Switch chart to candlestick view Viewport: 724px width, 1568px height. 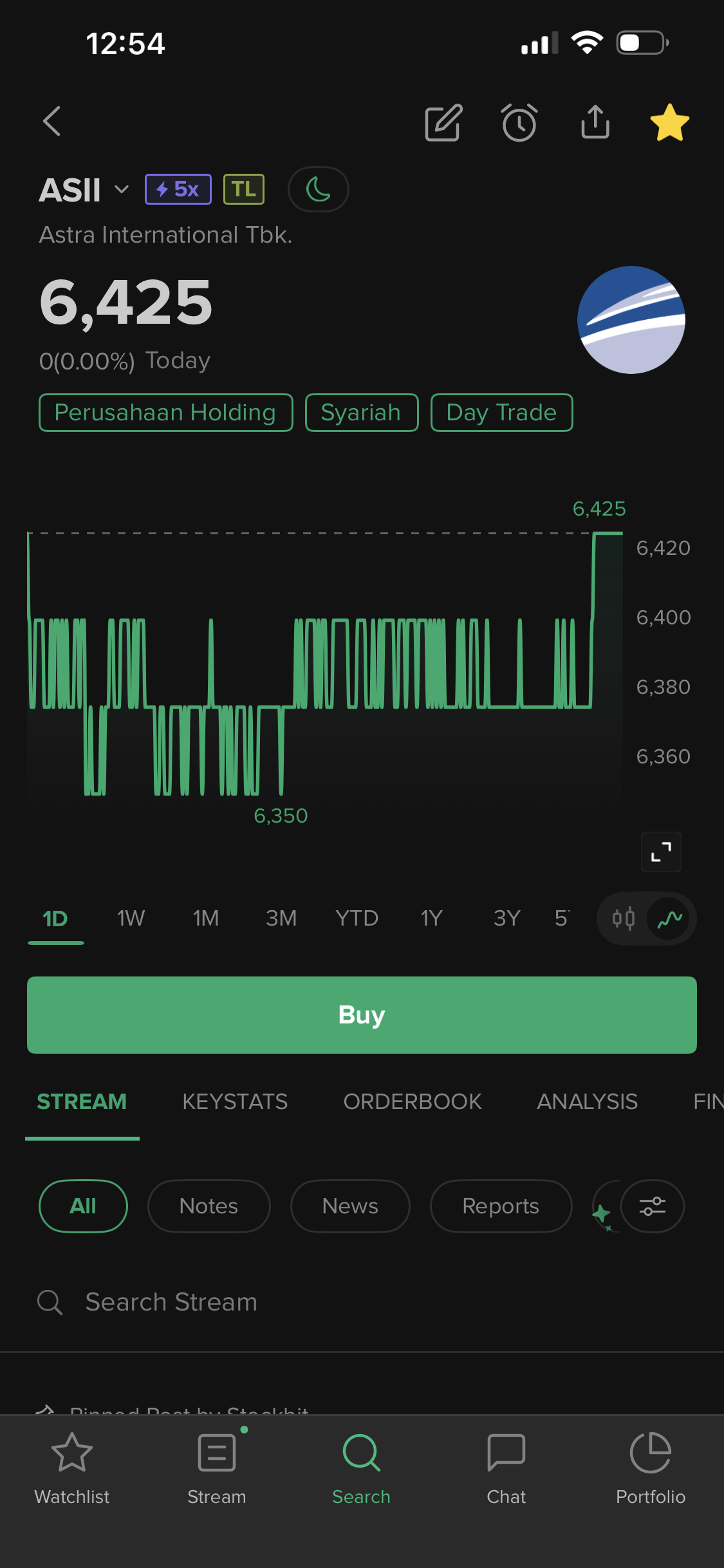(623, 919)
